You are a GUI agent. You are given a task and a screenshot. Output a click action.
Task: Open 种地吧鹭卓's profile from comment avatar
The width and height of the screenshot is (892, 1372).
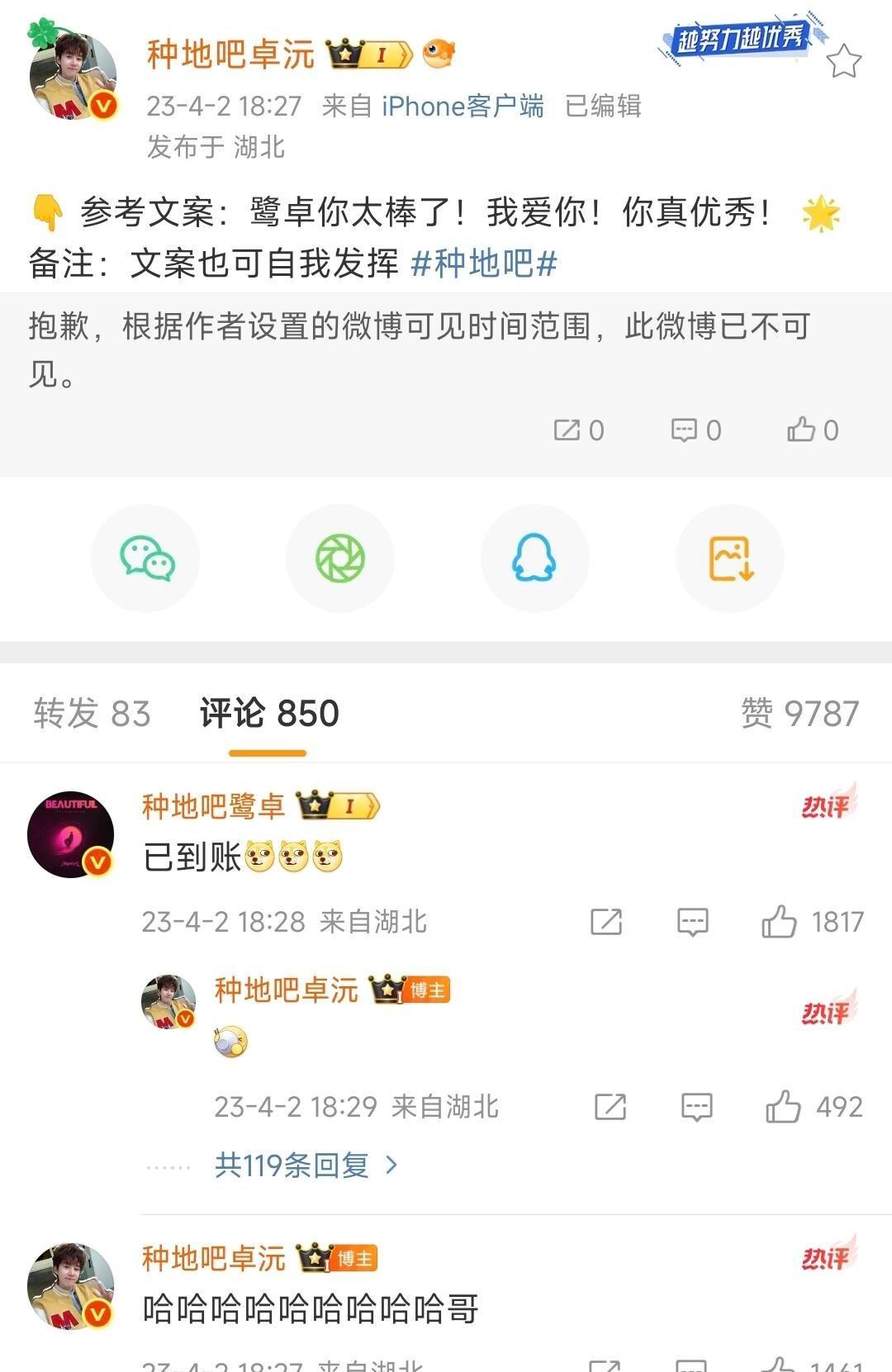(71, 834)
